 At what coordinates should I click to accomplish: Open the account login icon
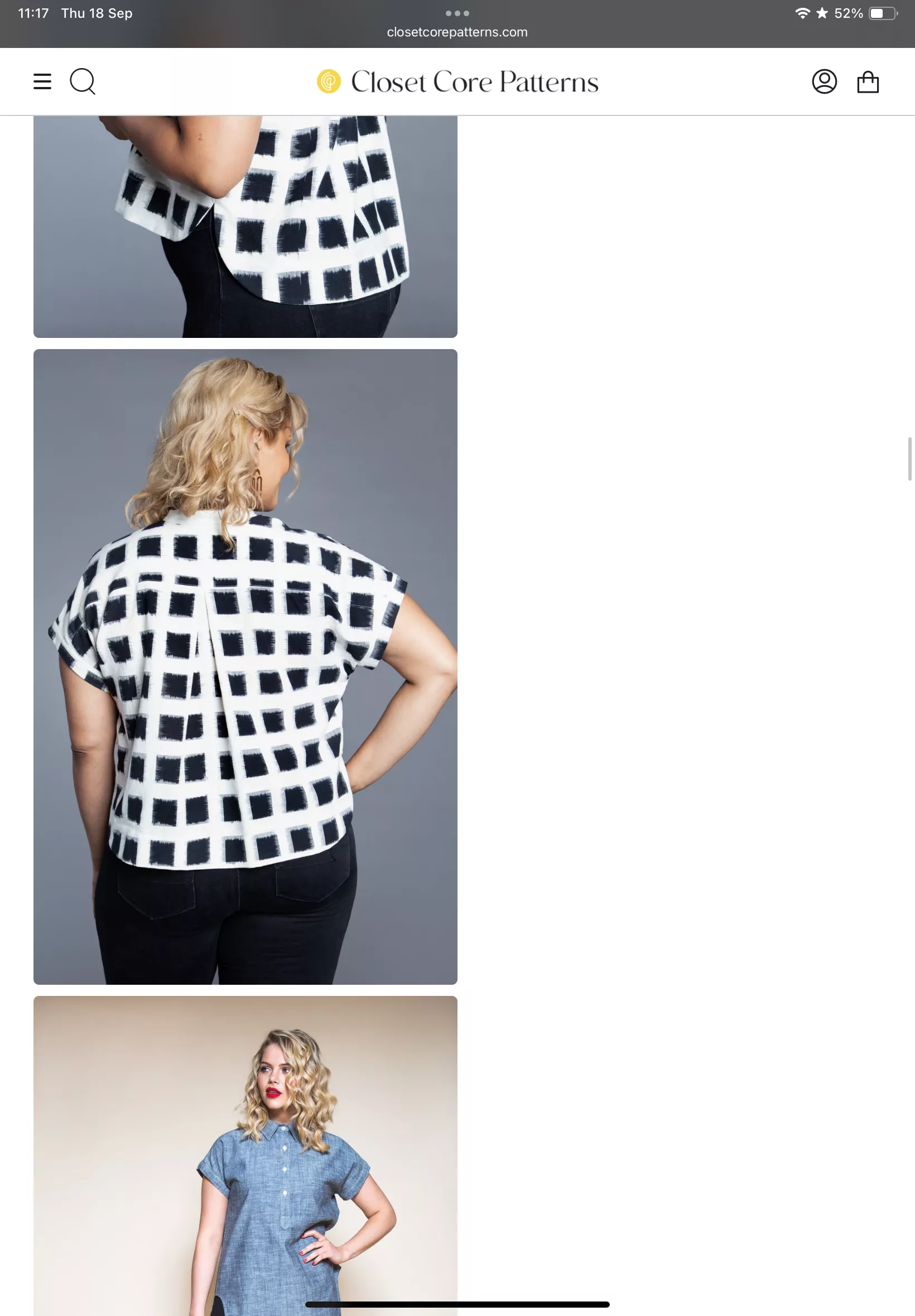click(x=824, y=81)
